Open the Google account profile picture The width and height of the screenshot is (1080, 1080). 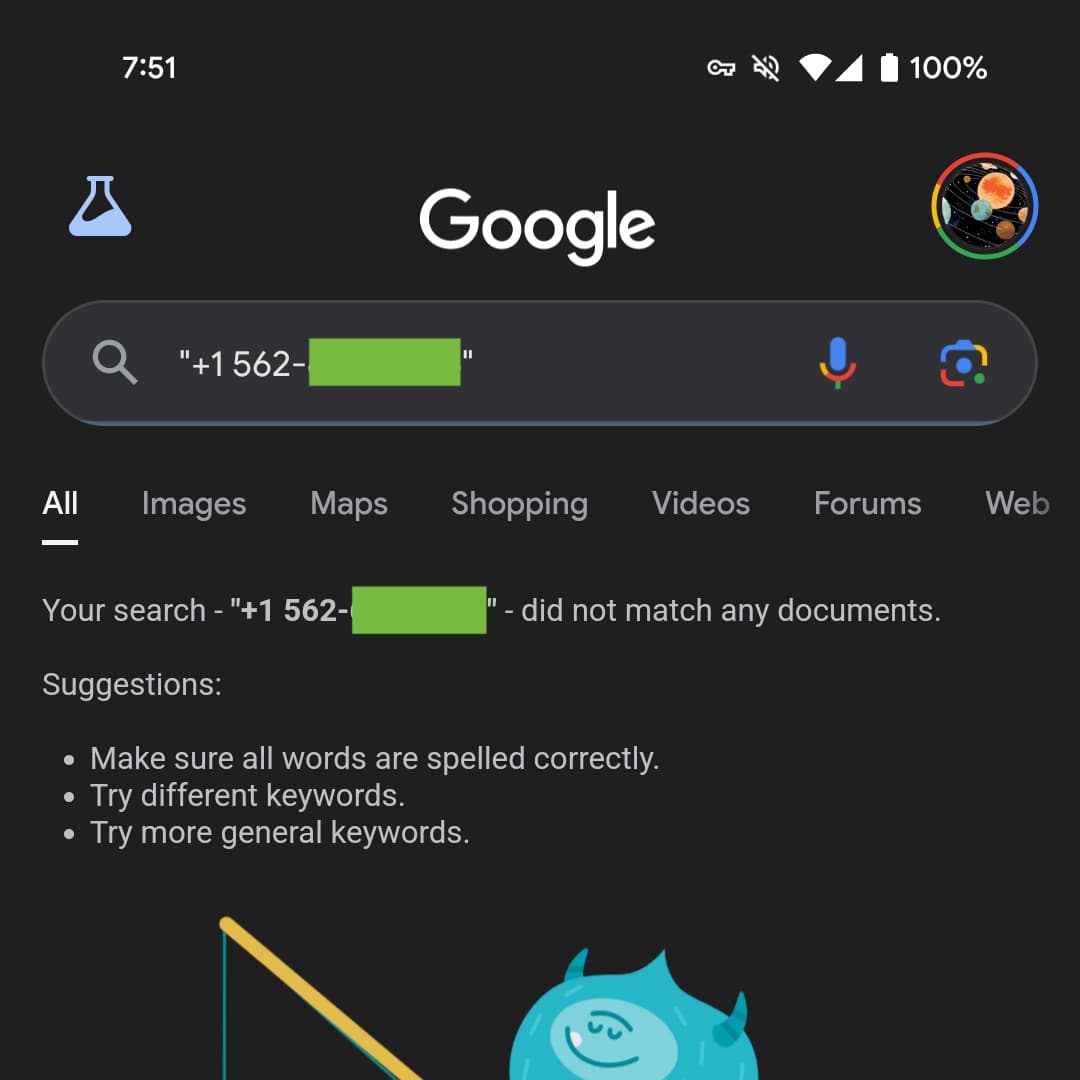click(x=985, y=206)
